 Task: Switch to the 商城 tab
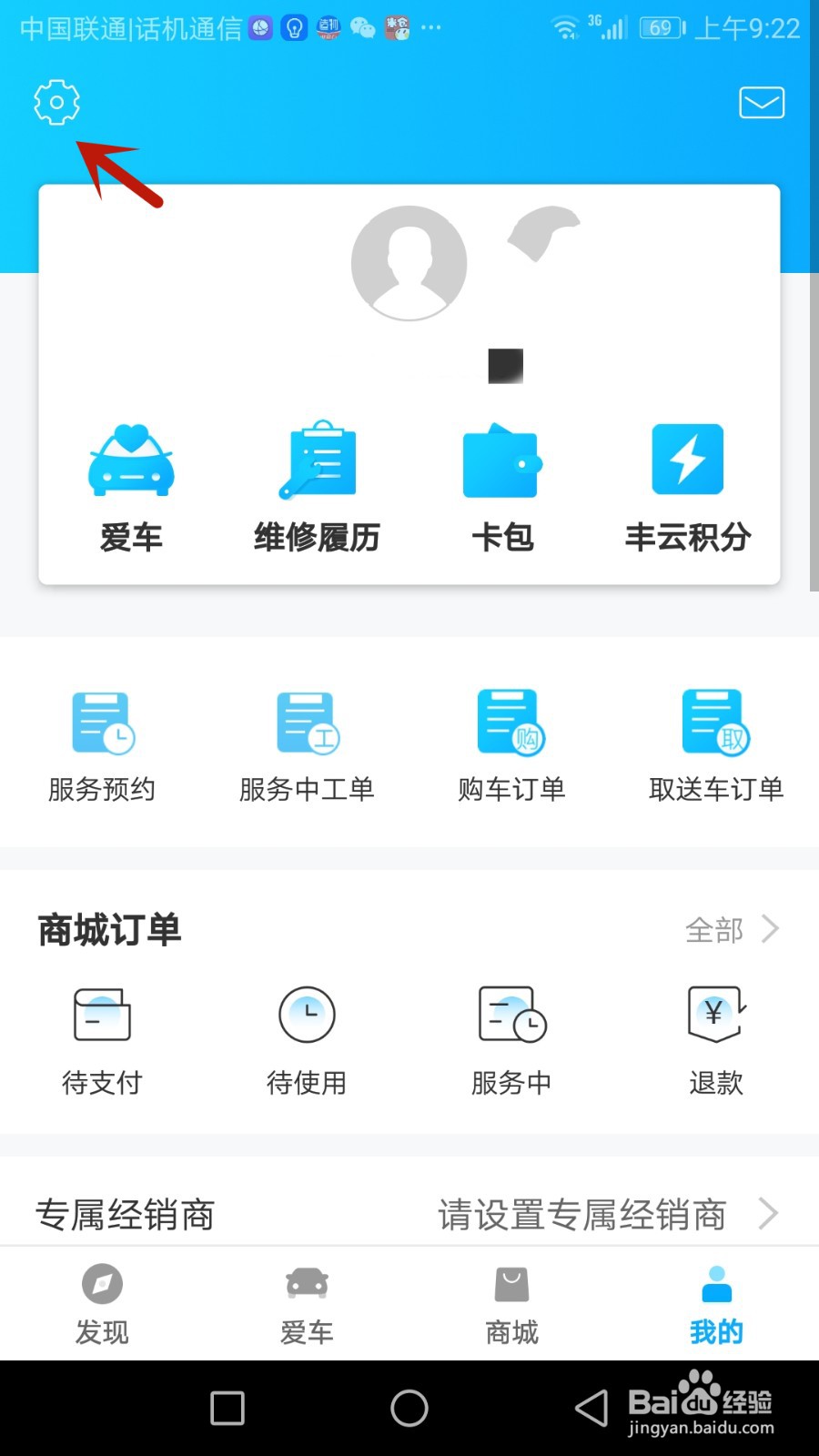[511, 1304]
